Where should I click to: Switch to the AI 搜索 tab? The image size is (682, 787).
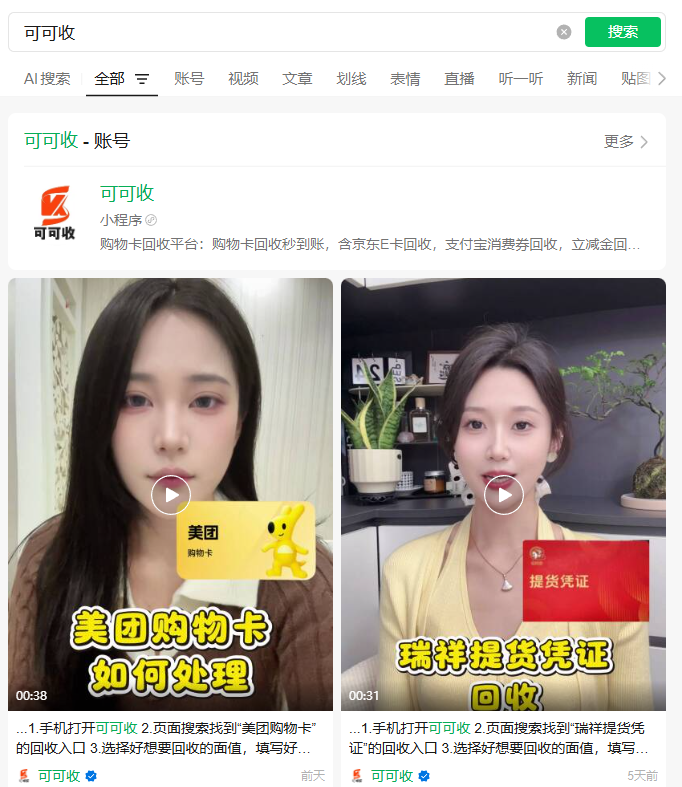tap(47, 79)
